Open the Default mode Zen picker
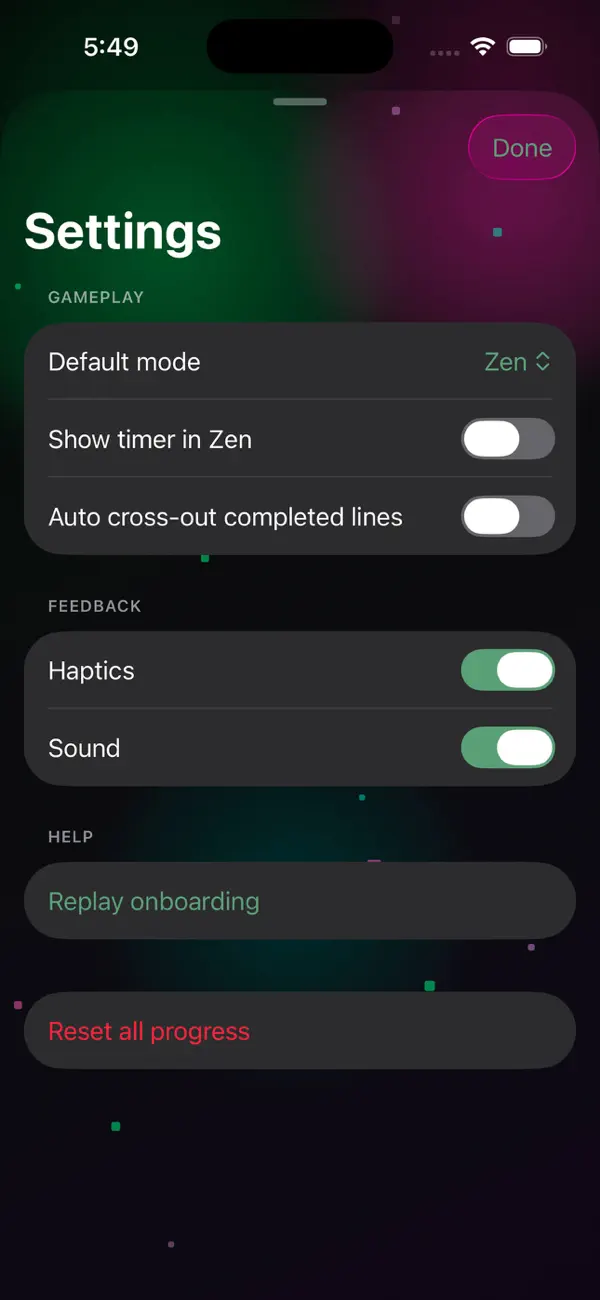This screenshot has height=1300, width=600. tap(517, 362)
